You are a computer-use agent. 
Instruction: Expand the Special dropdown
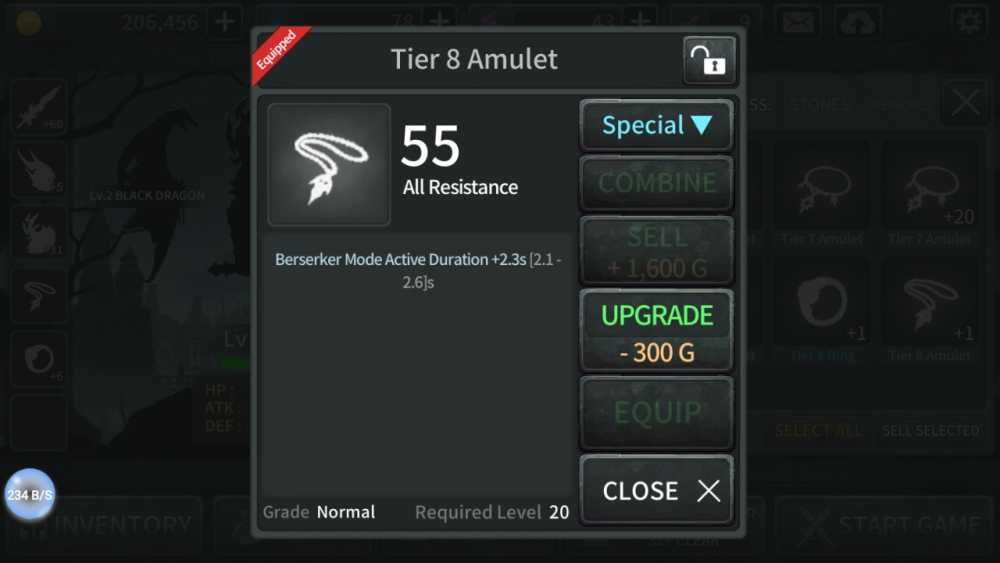(656, 126)
